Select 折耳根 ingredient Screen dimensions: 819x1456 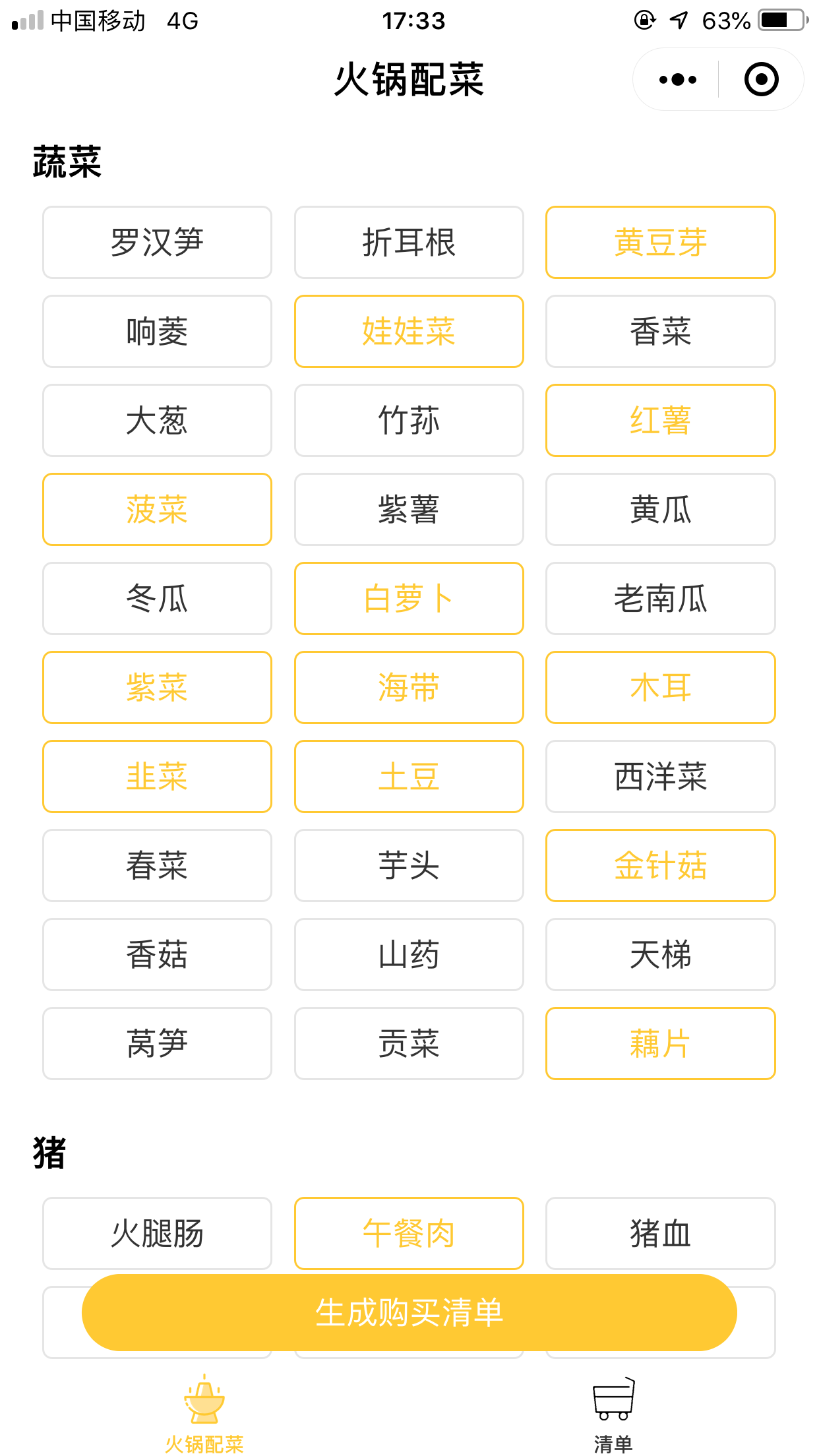click(x=409, y=242)
